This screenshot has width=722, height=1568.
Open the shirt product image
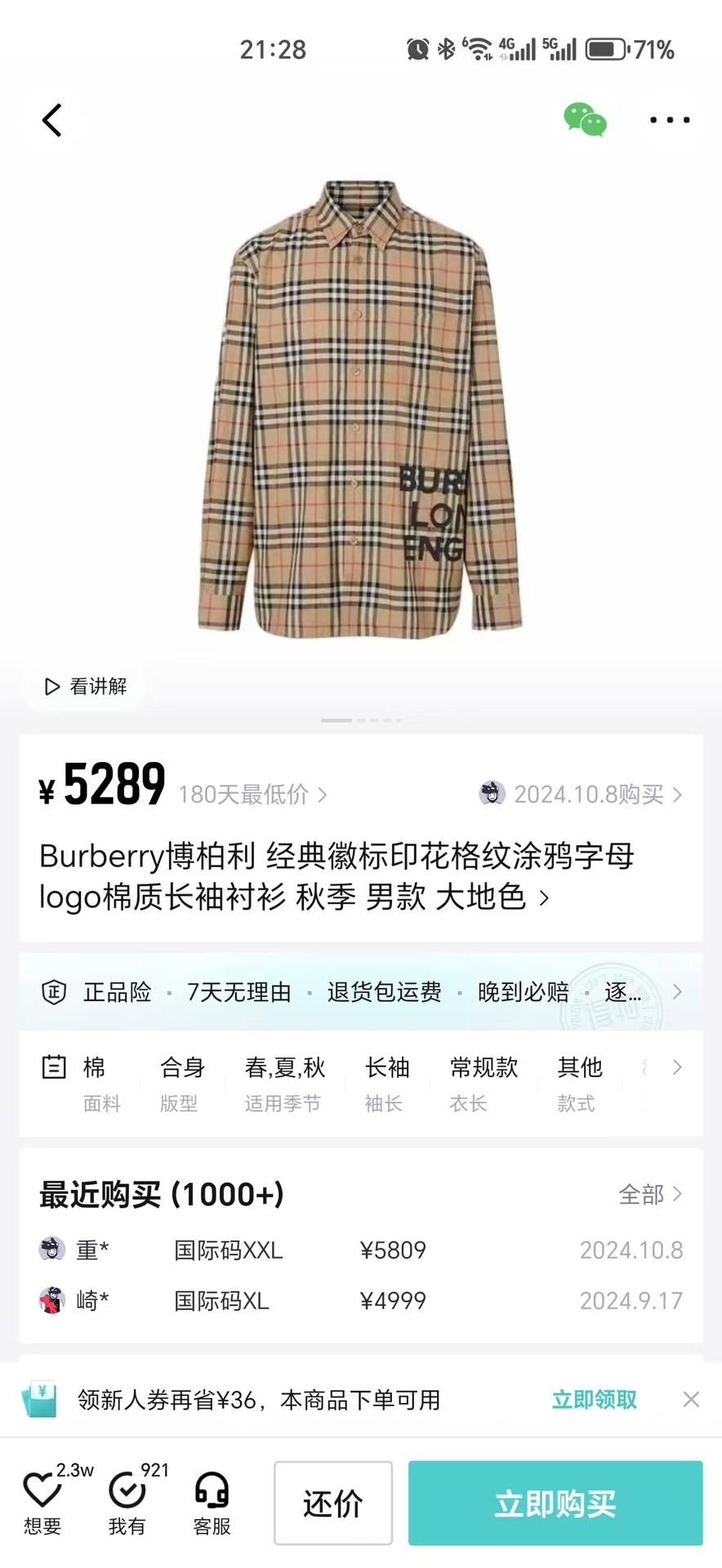pos(360,408)
